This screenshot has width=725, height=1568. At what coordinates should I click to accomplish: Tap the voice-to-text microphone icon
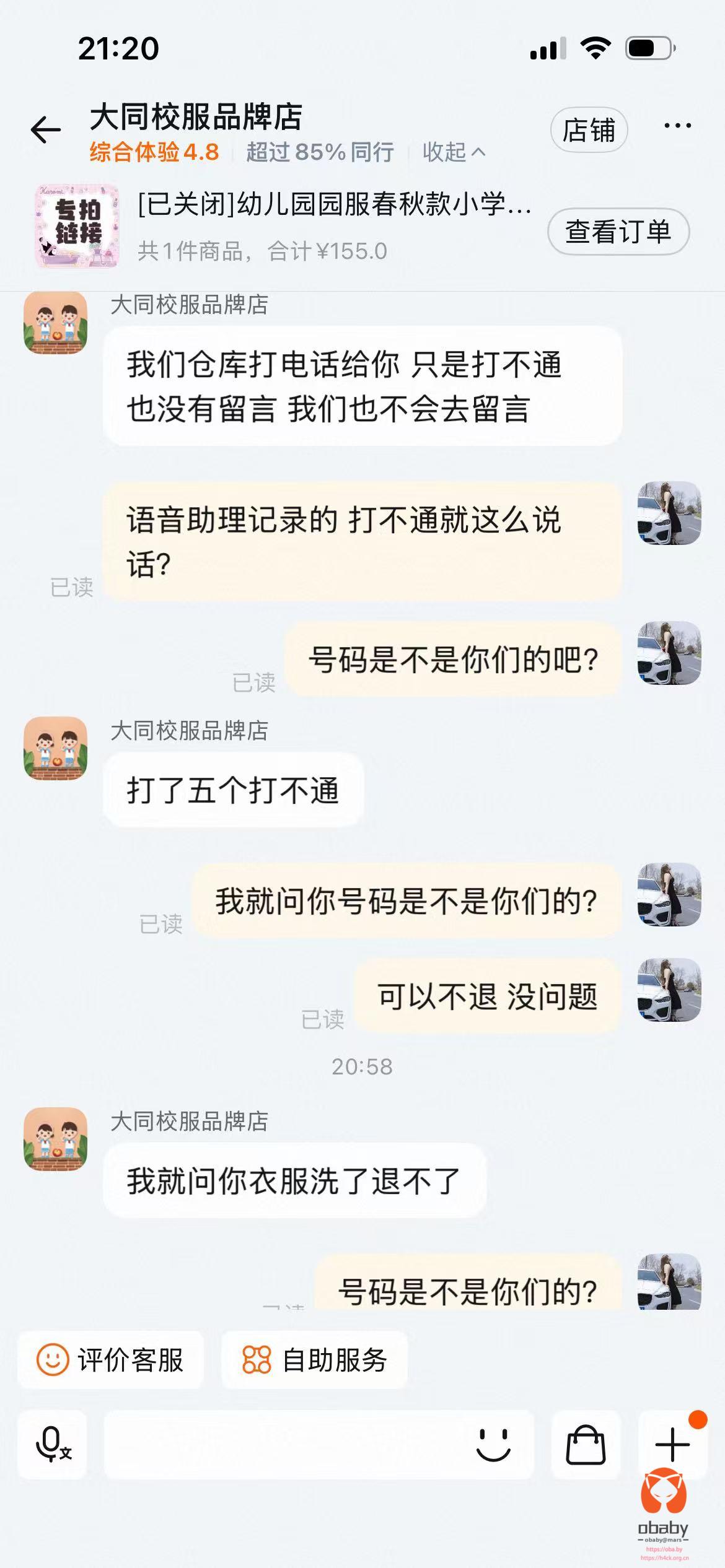[53, 1444]
